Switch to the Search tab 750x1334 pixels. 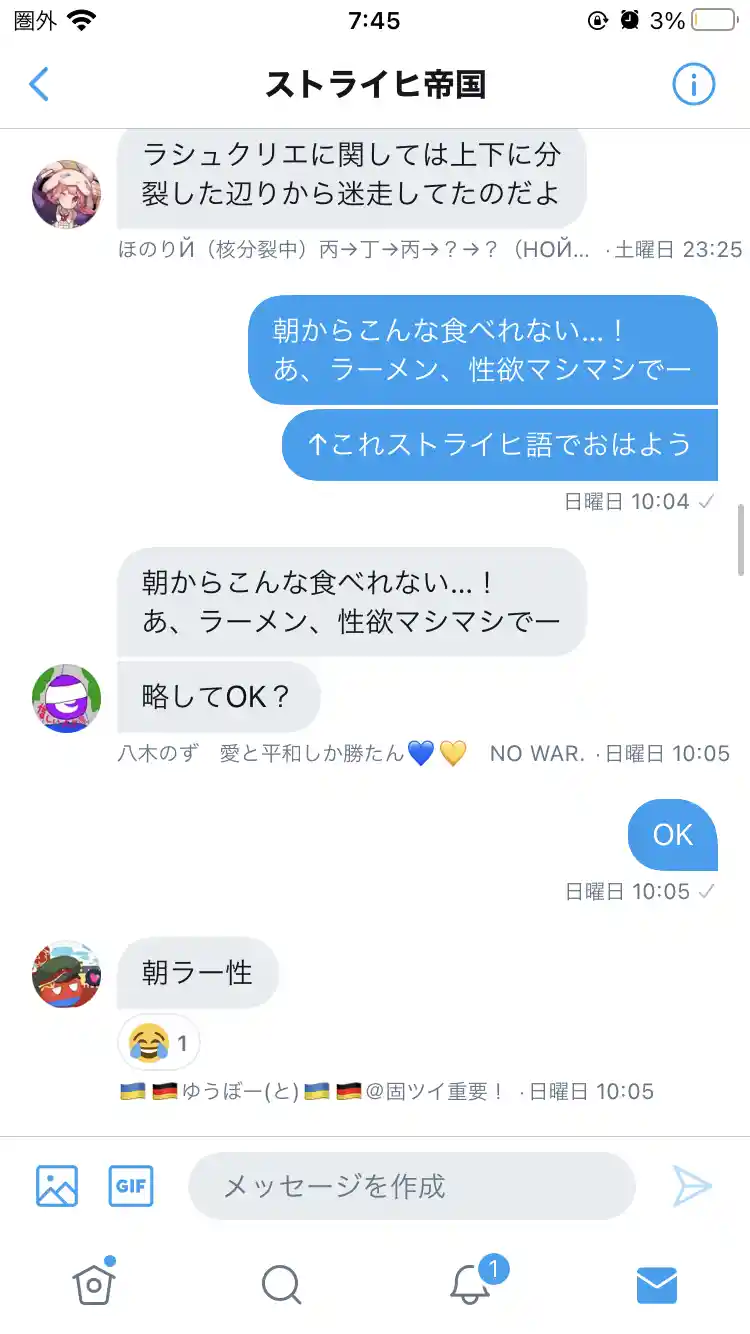click(281, 1284)
